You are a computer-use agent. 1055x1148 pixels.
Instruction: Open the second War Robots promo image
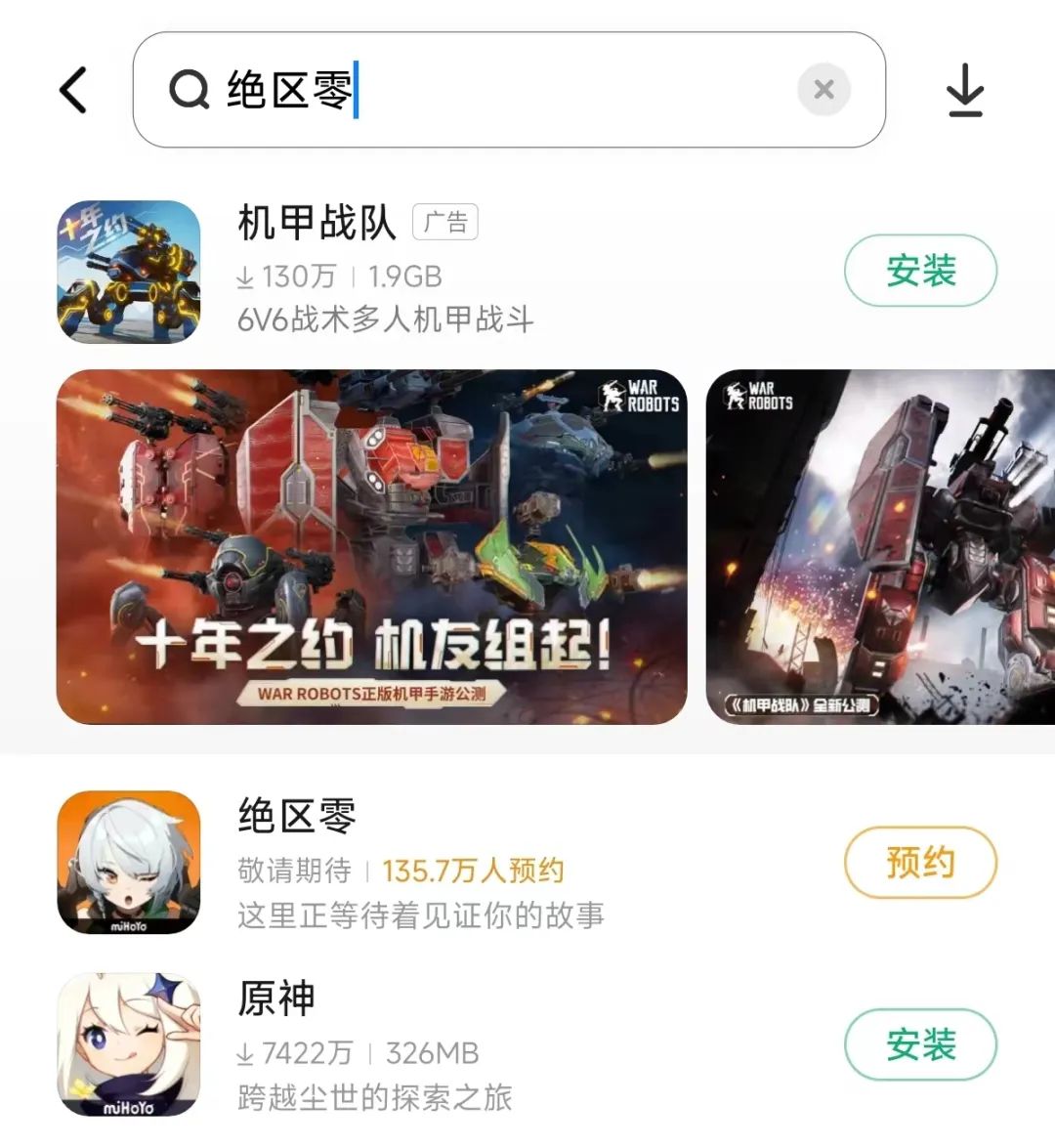(880, 547)
